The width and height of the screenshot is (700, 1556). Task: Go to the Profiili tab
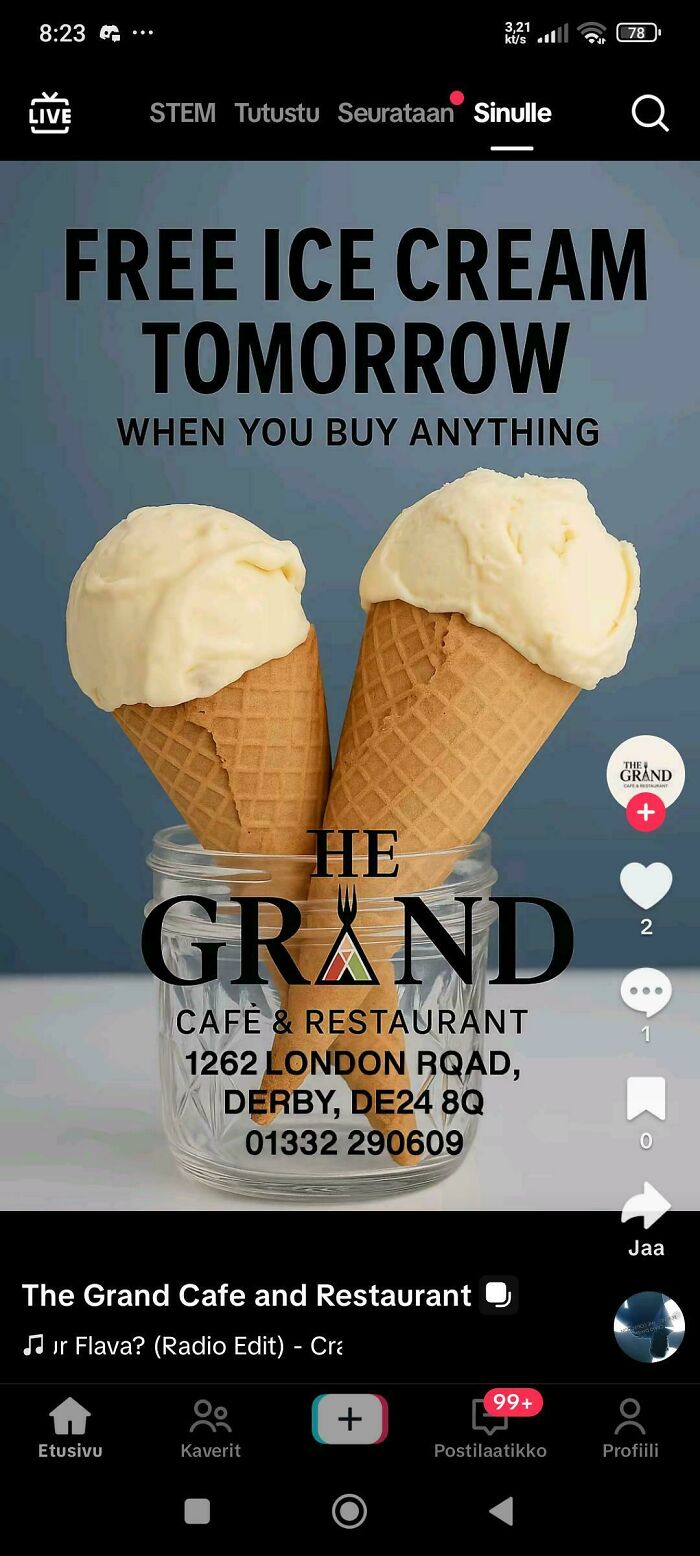[x=630, y=1427]
